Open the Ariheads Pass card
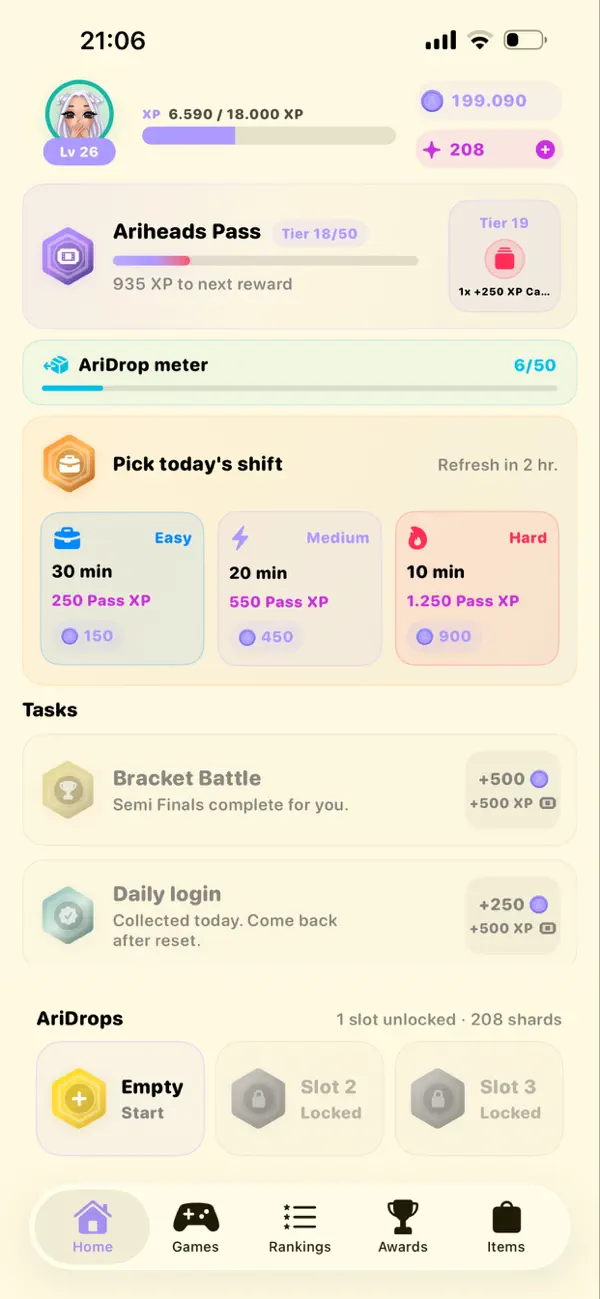The image size is (600, 1299). [299, 256]
